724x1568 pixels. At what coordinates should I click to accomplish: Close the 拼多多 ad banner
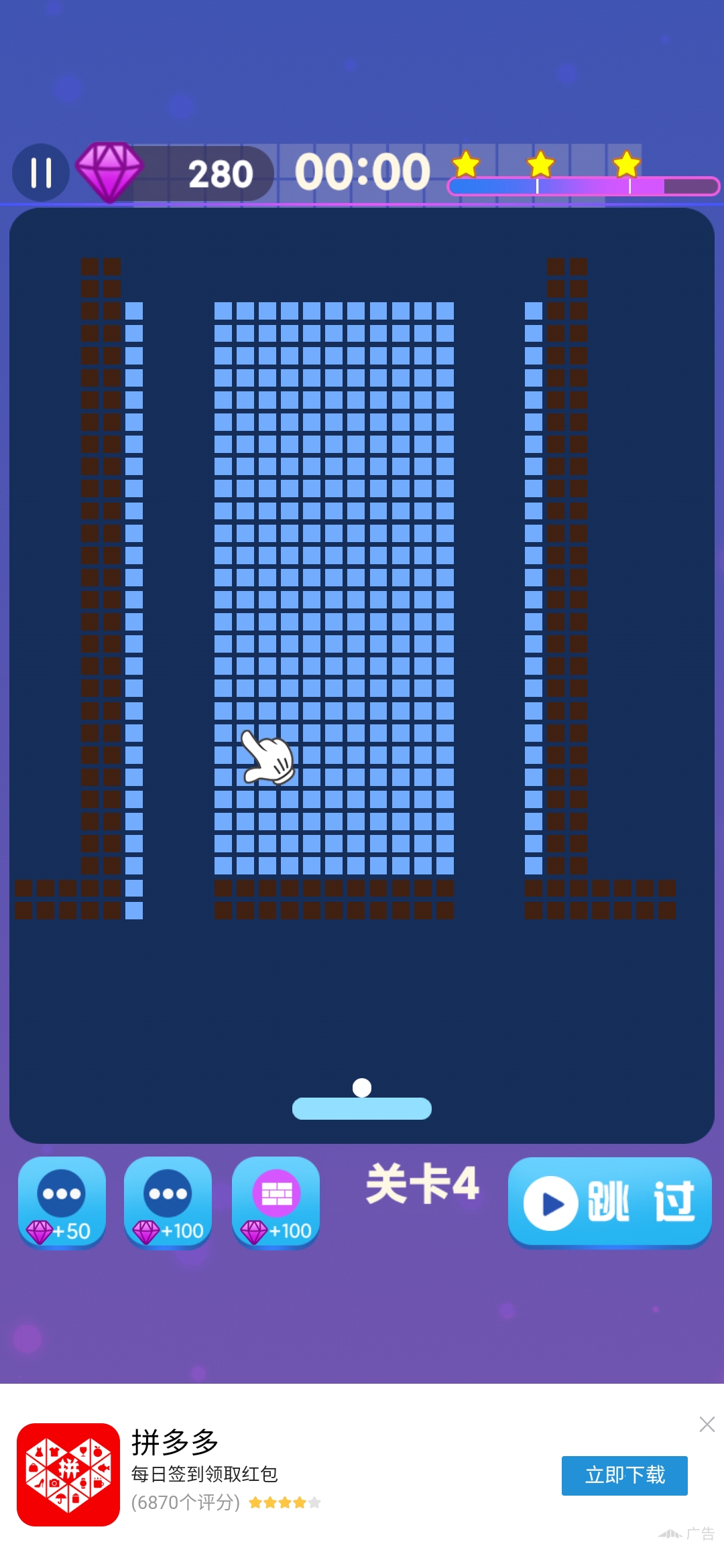(x=707, y=1424)
